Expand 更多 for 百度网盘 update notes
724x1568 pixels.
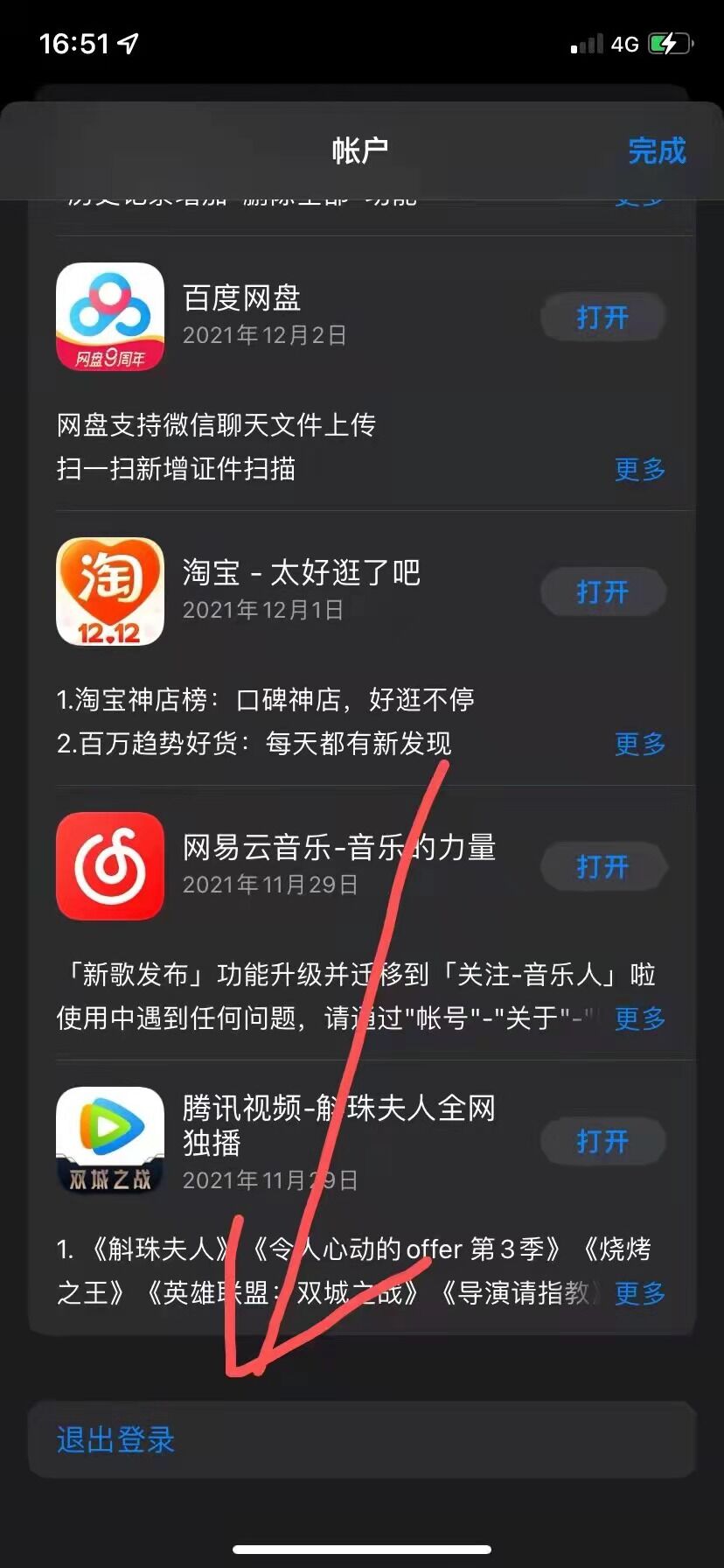(640, 469)
